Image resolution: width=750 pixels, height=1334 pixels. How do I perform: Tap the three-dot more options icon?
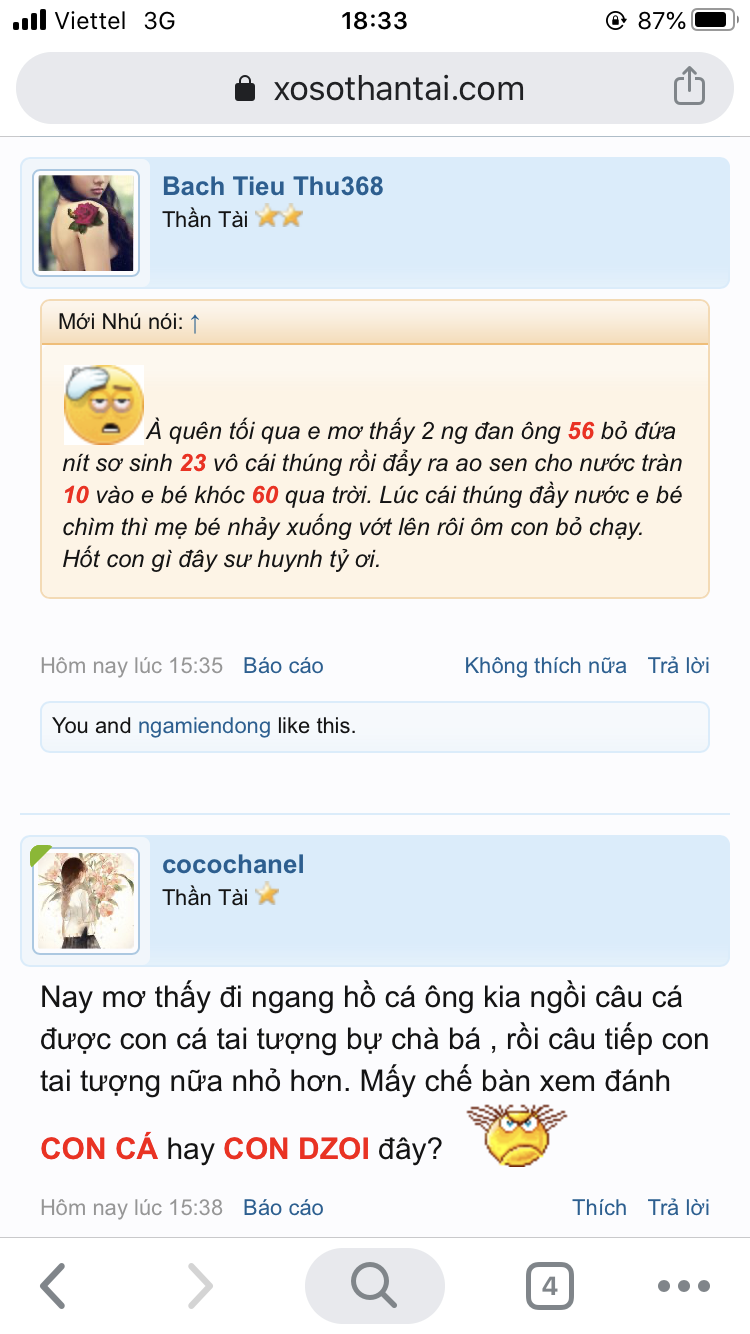[683, 1285]
